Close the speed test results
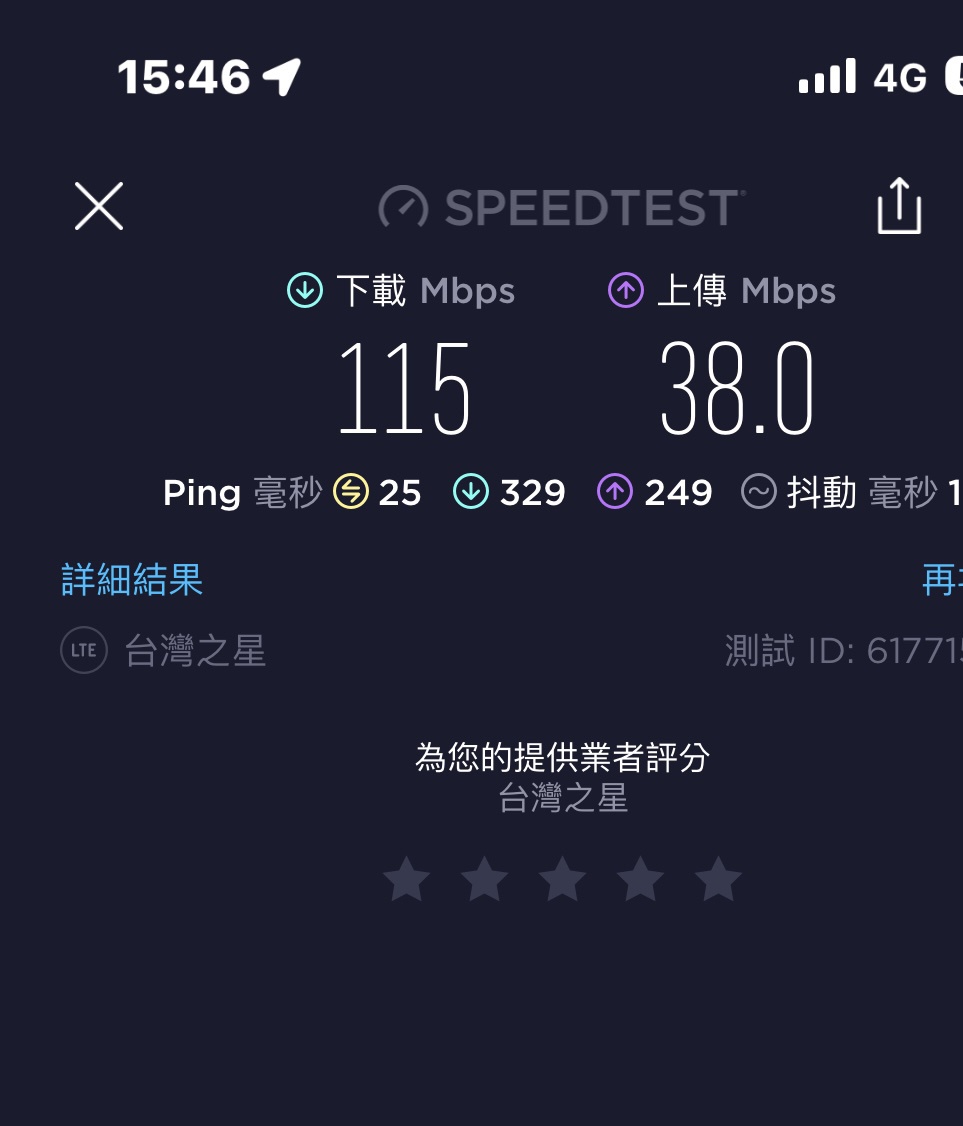The height and width of the screenshot is (1126, 963). pyautogui.click(x=99, y=207)
